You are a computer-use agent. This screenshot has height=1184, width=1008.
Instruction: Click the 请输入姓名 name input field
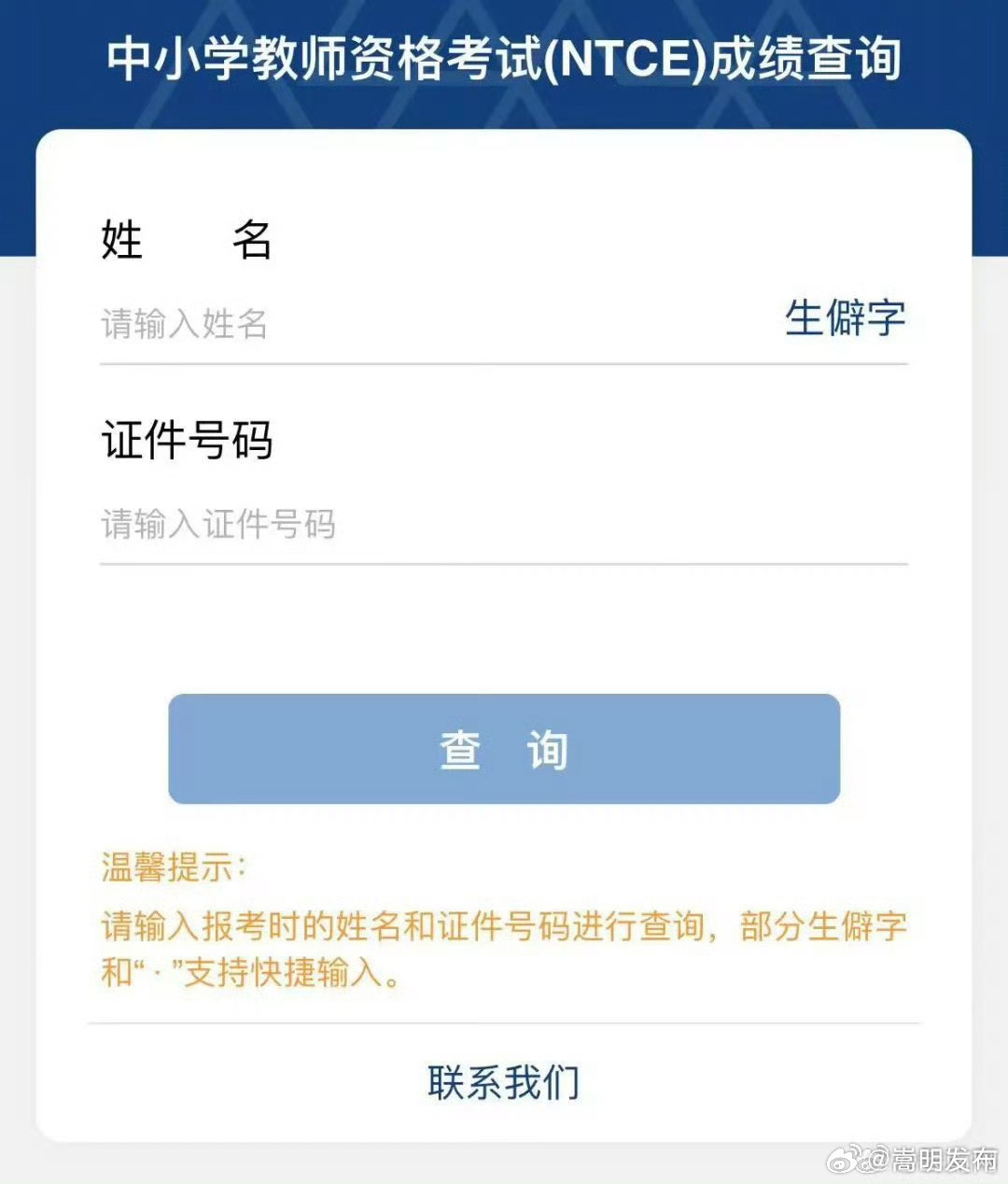point(280,325)
